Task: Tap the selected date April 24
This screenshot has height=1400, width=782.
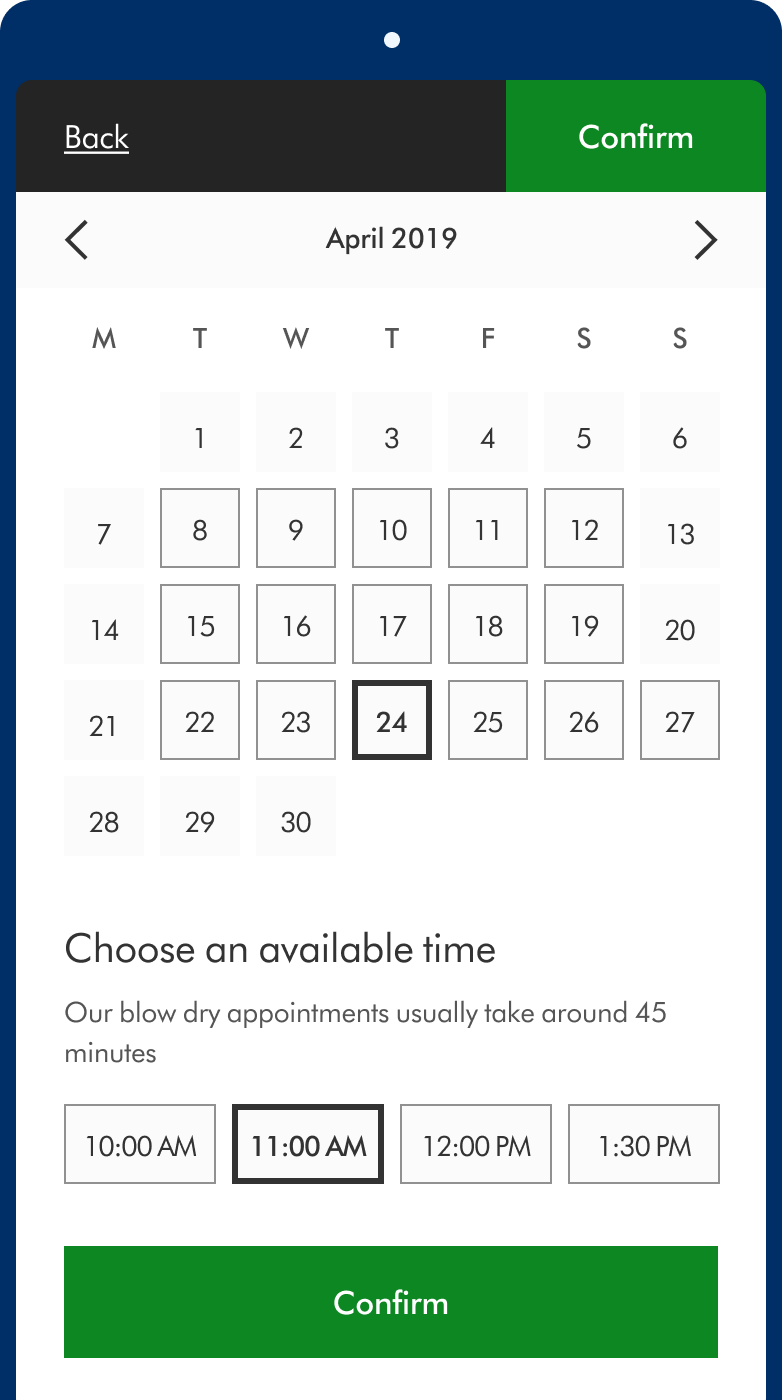Action: tap(392, 721)
